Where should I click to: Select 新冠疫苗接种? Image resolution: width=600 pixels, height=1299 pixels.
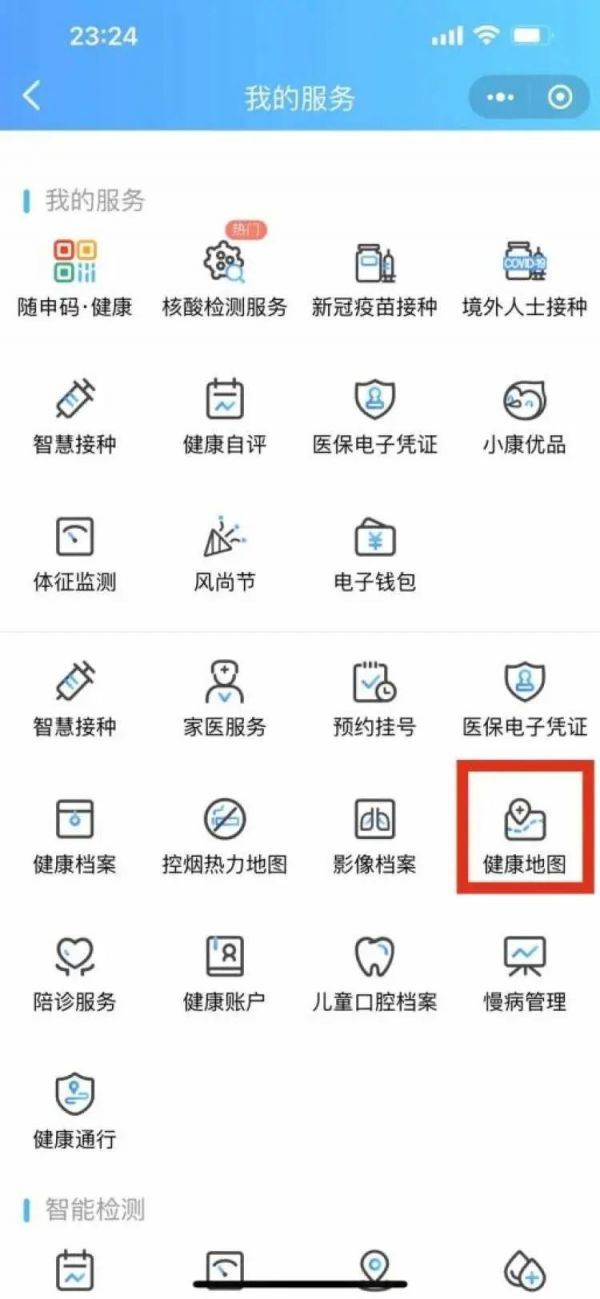point(374,276)
